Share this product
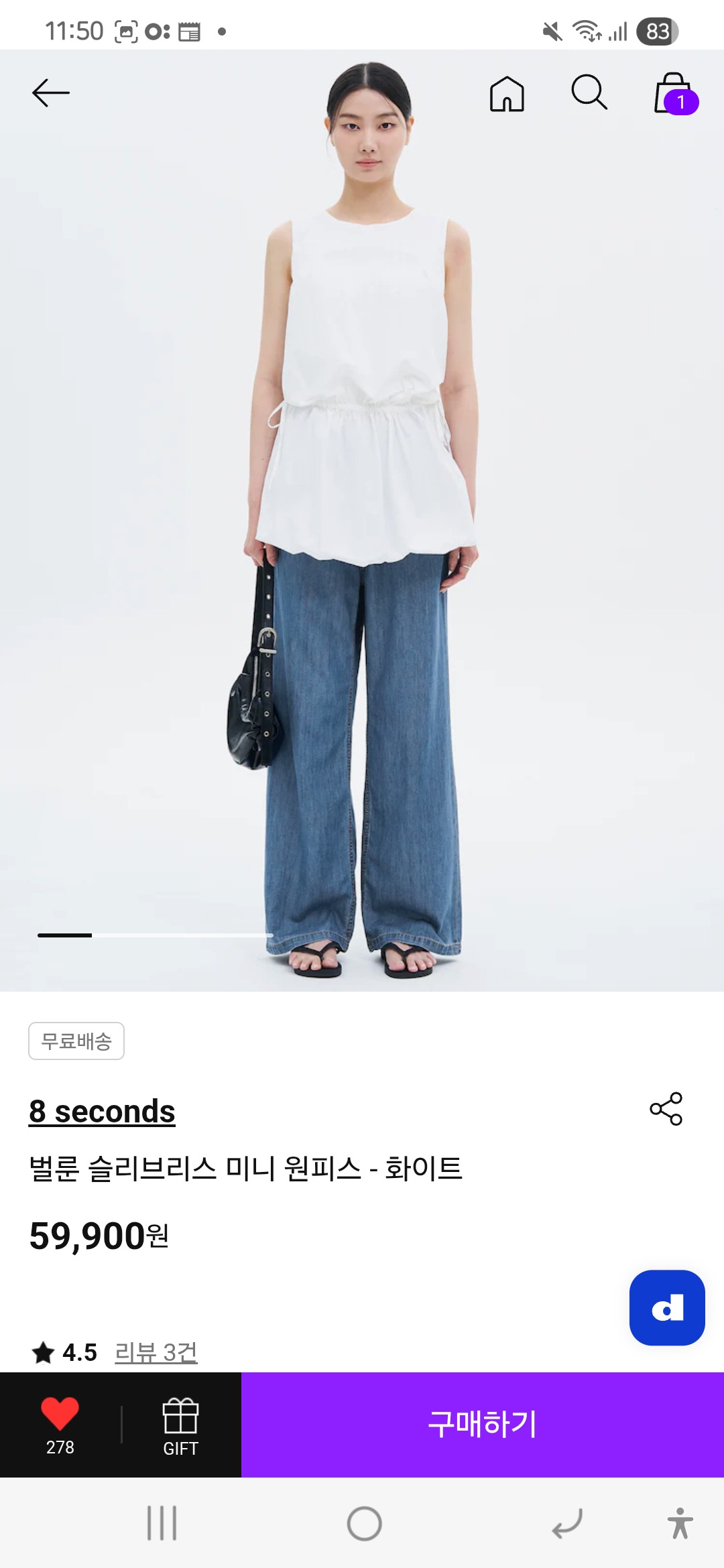The image size is (724, 1568). pyautogui.click(x=666, y=1108)
